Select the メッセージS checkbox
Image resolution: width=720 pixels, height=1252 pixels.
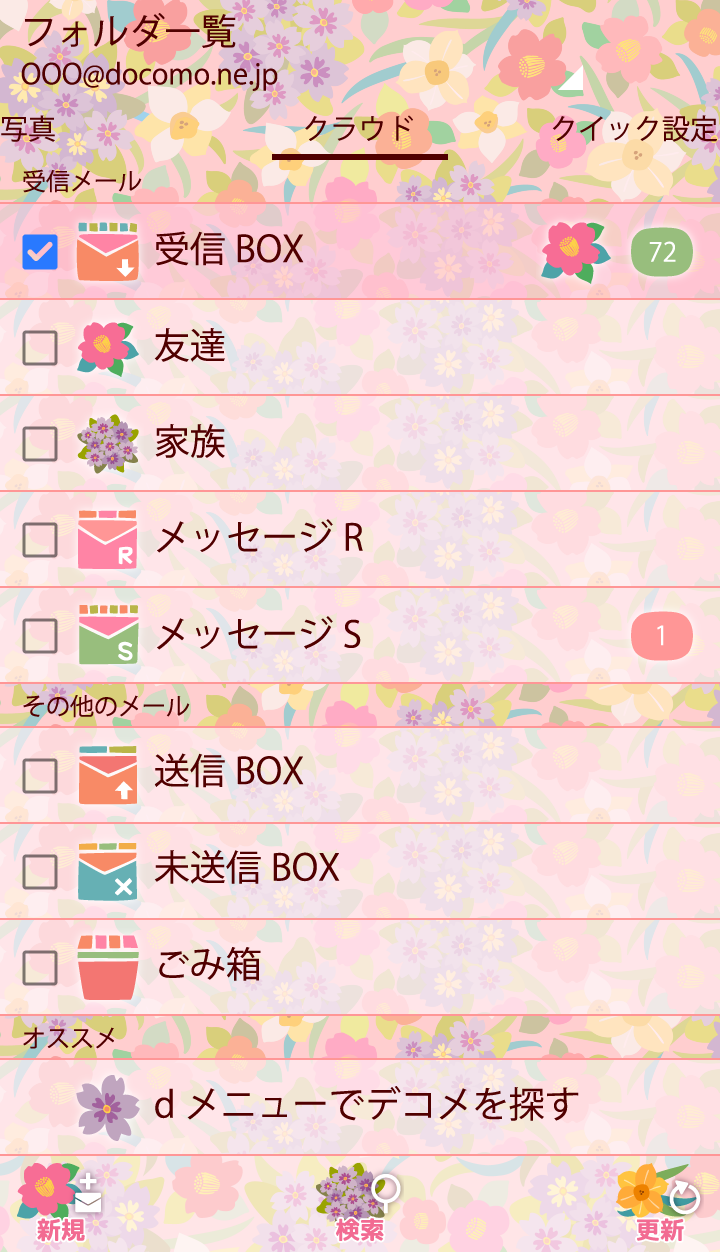click(40, 635)
